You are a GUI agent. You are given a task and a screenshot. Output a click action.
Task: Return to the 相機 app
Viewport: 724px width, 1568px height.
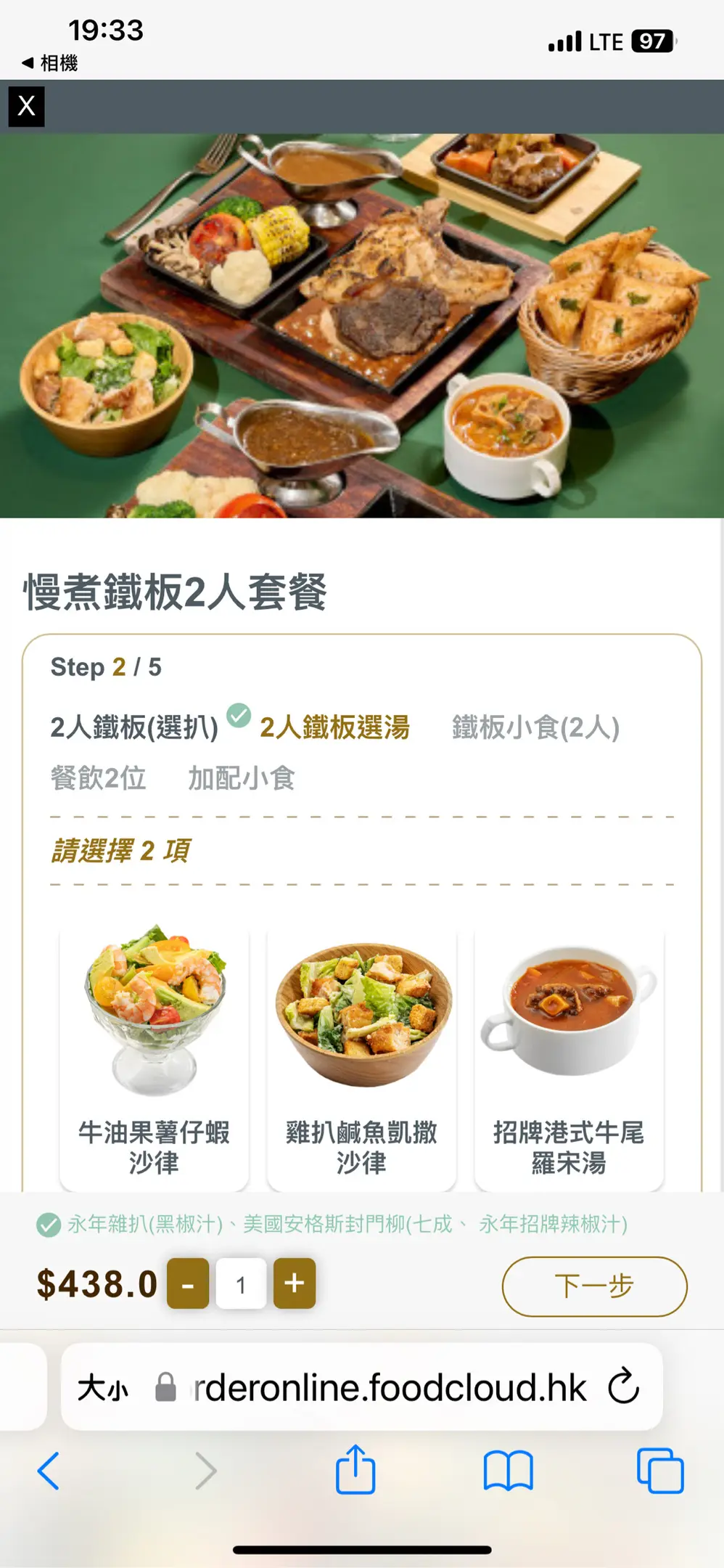[51, 63]
